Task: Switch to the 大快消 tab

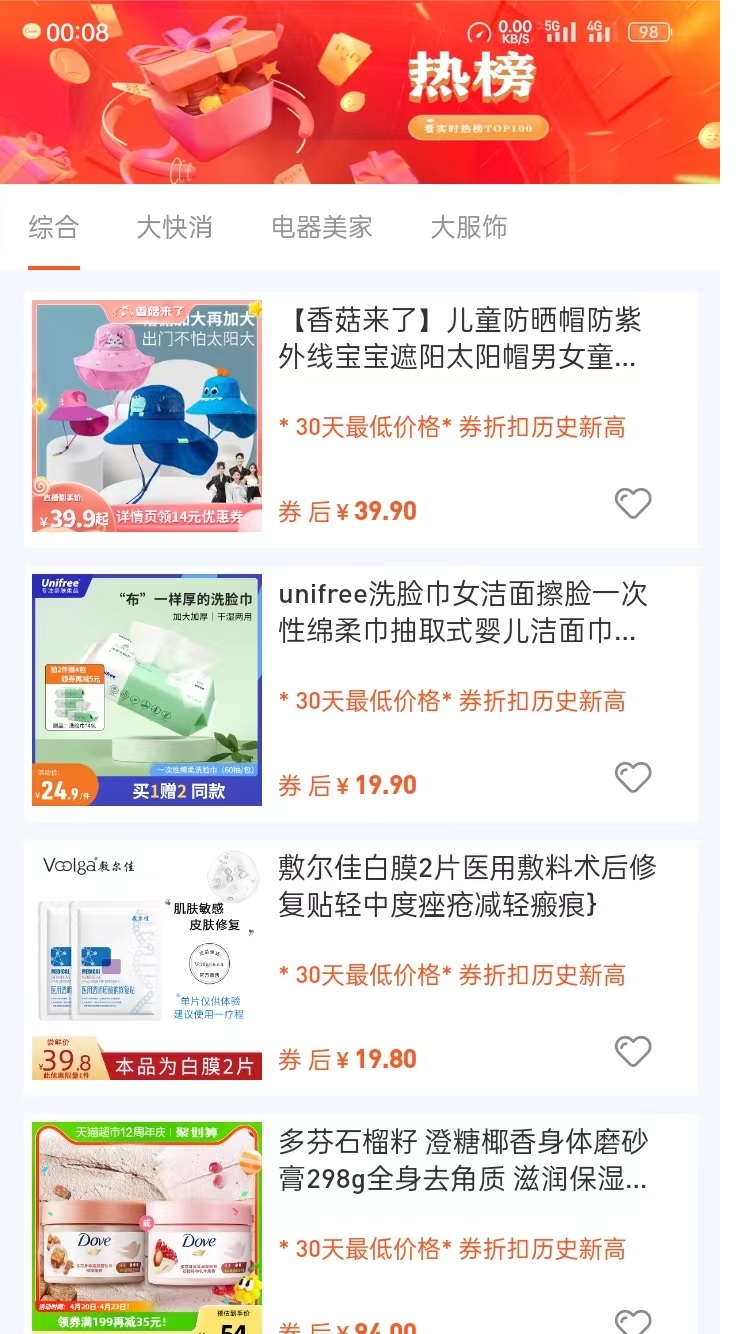Action: pyautogui.click(x=175, y=228)
